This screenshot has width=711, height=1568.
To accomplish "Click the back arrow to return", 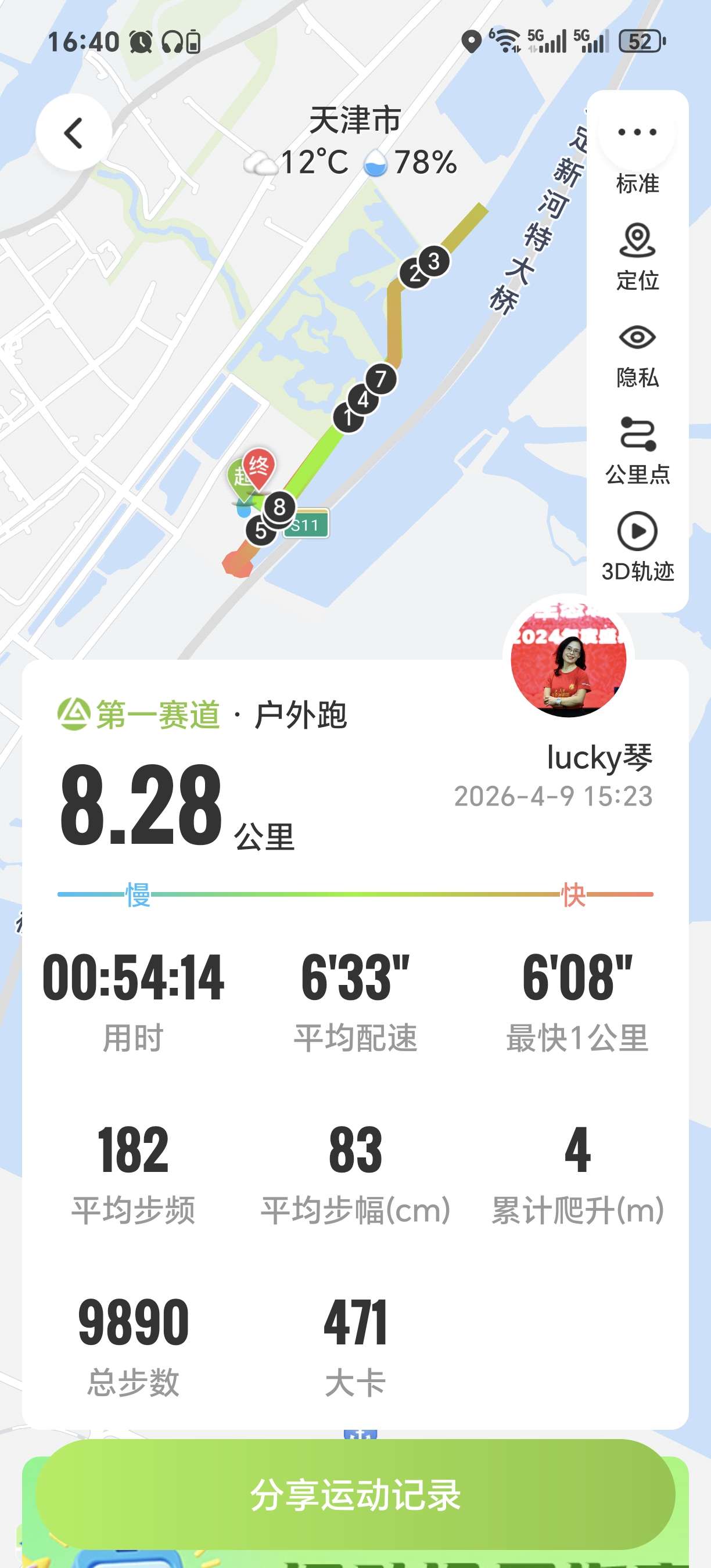I will pos(75,132).
